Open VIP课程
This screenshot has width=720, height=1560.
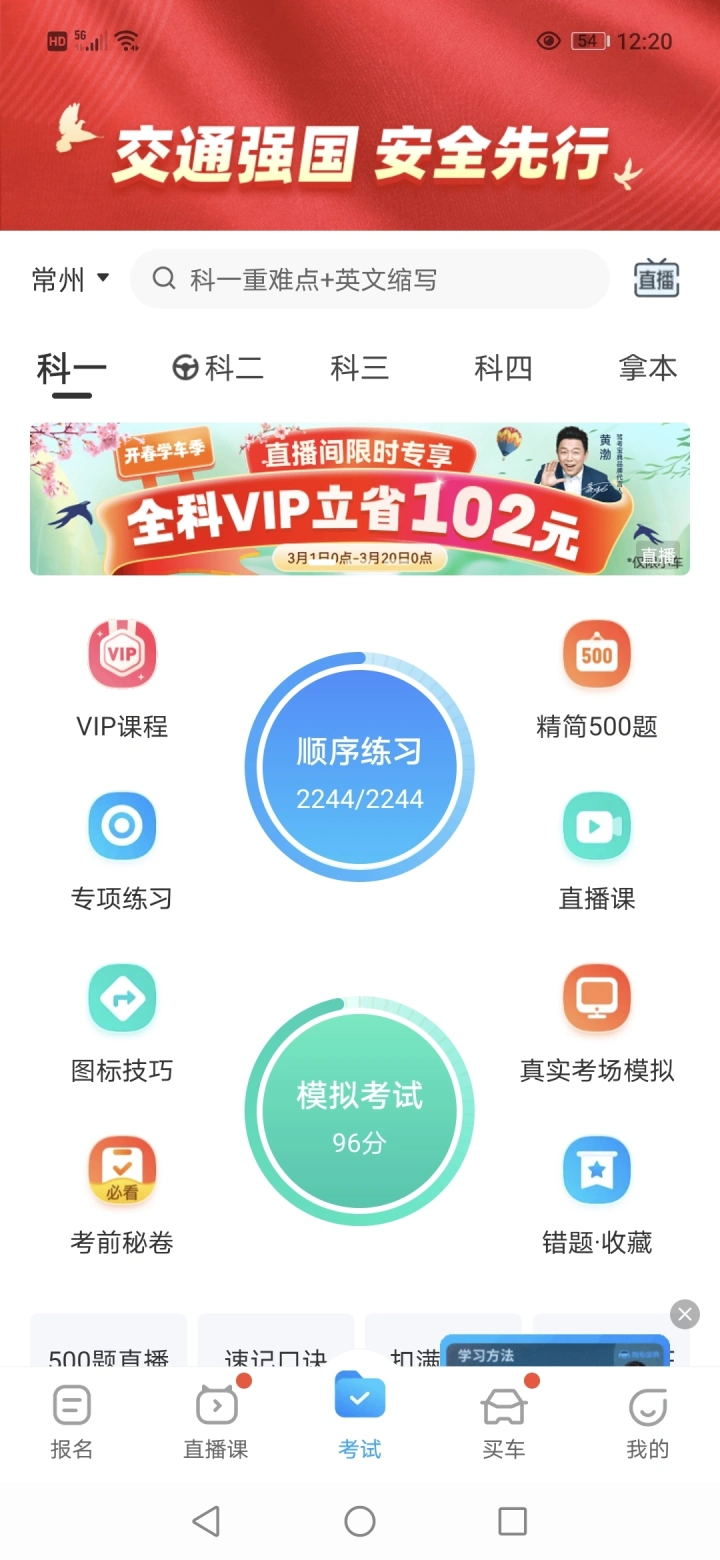tap(122, 679)
